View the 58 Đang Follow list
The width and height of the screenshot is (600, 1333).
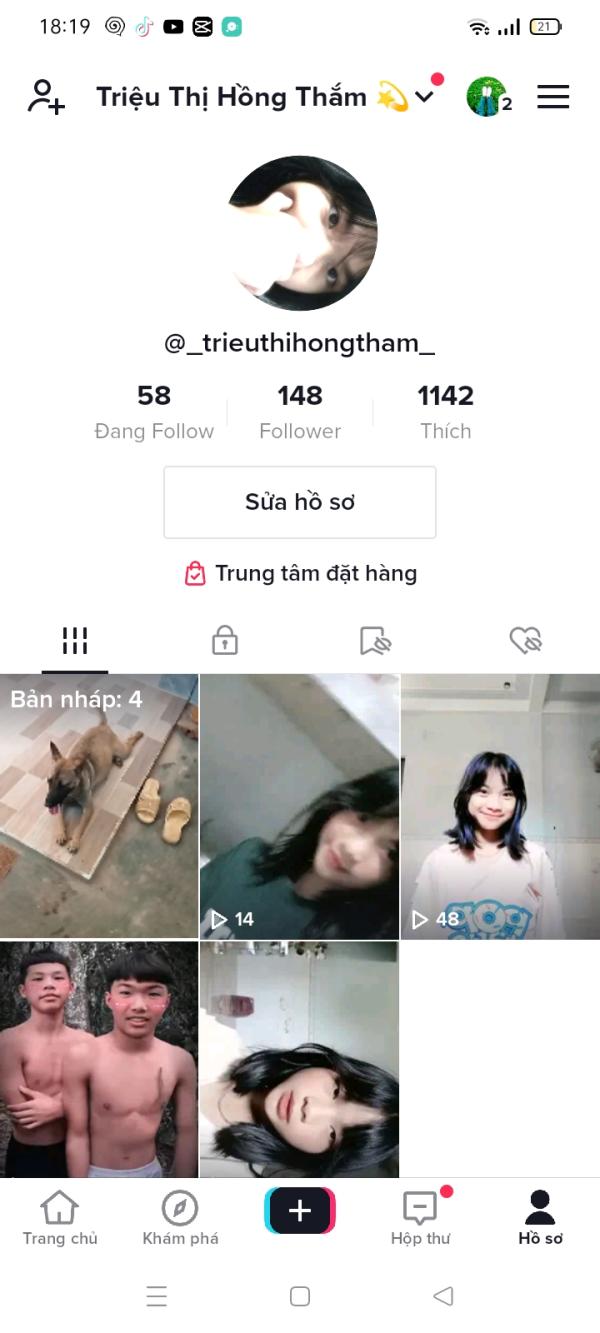point(154,412)
